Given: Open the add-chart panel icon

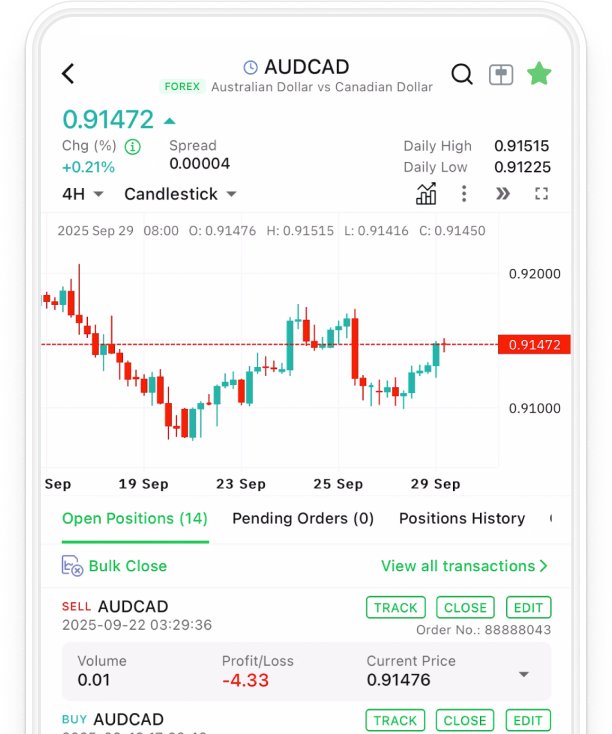Looking at the screenshot, I should [500, 74].
